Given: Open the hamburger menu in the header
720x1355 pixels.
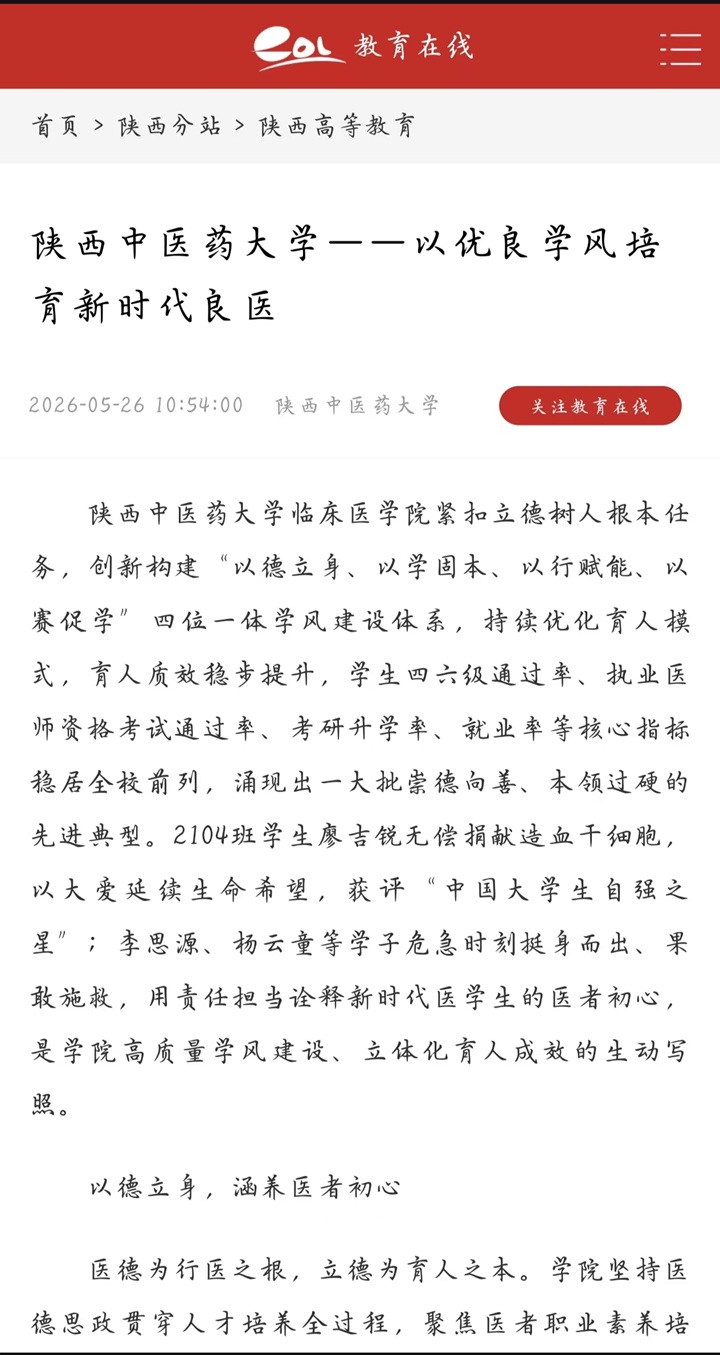Looking at the screenshot, I should tap(681, 48).
